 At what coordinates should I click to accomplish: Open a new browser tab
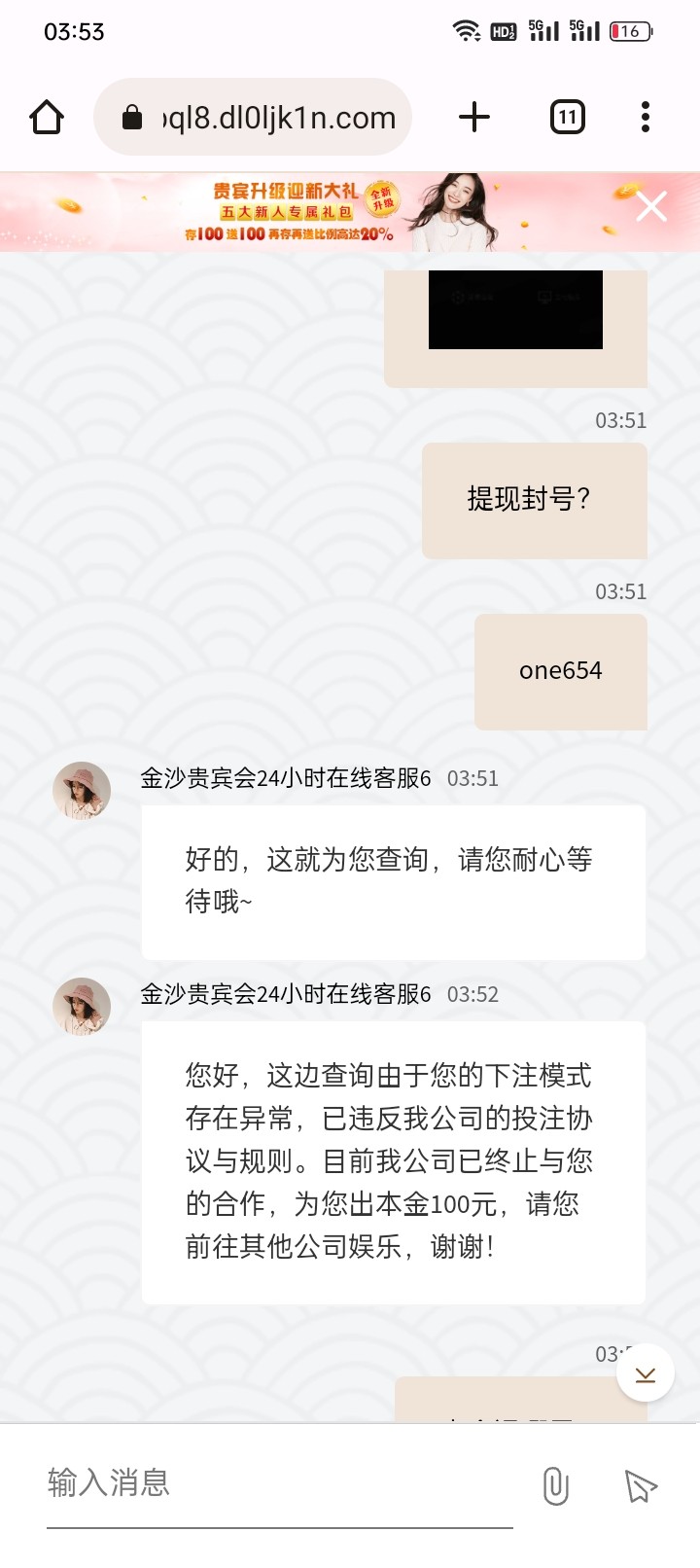point(474,118)
